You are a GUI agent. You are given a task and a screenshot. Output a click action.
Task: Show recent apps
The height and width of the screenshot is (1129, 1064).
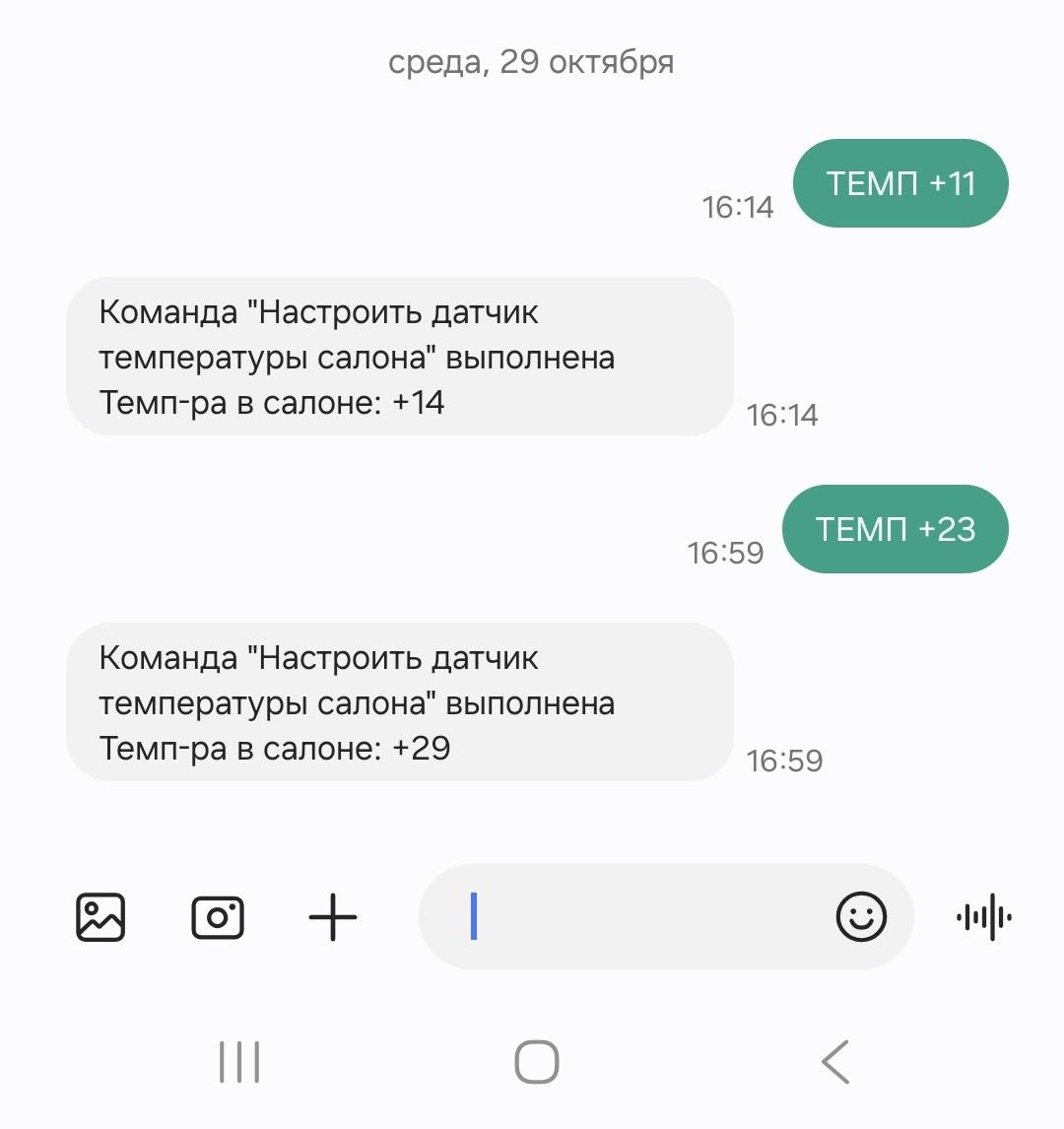click(x=239, y=1062)
